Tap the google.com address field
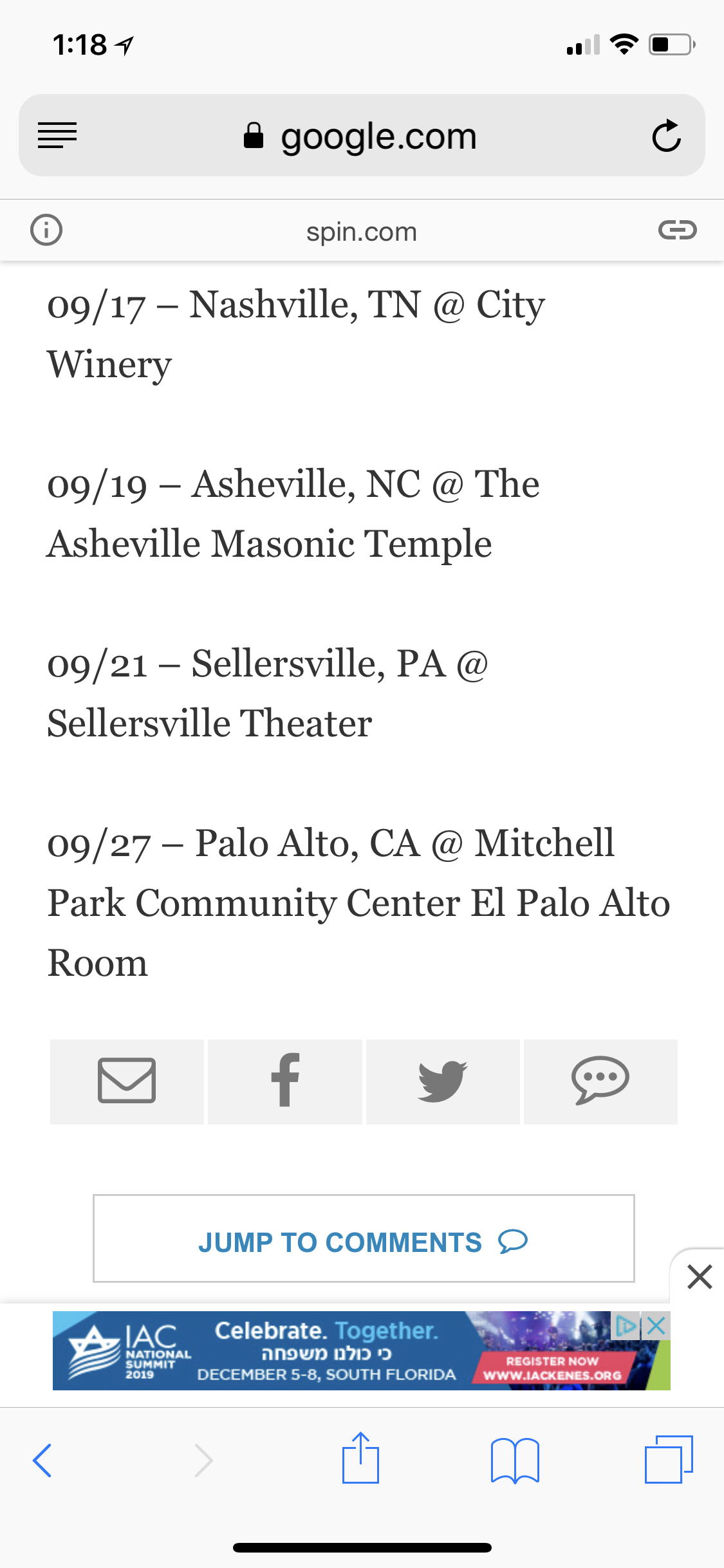The width and height of the screenshot is (724, 1568). (360, 136)
